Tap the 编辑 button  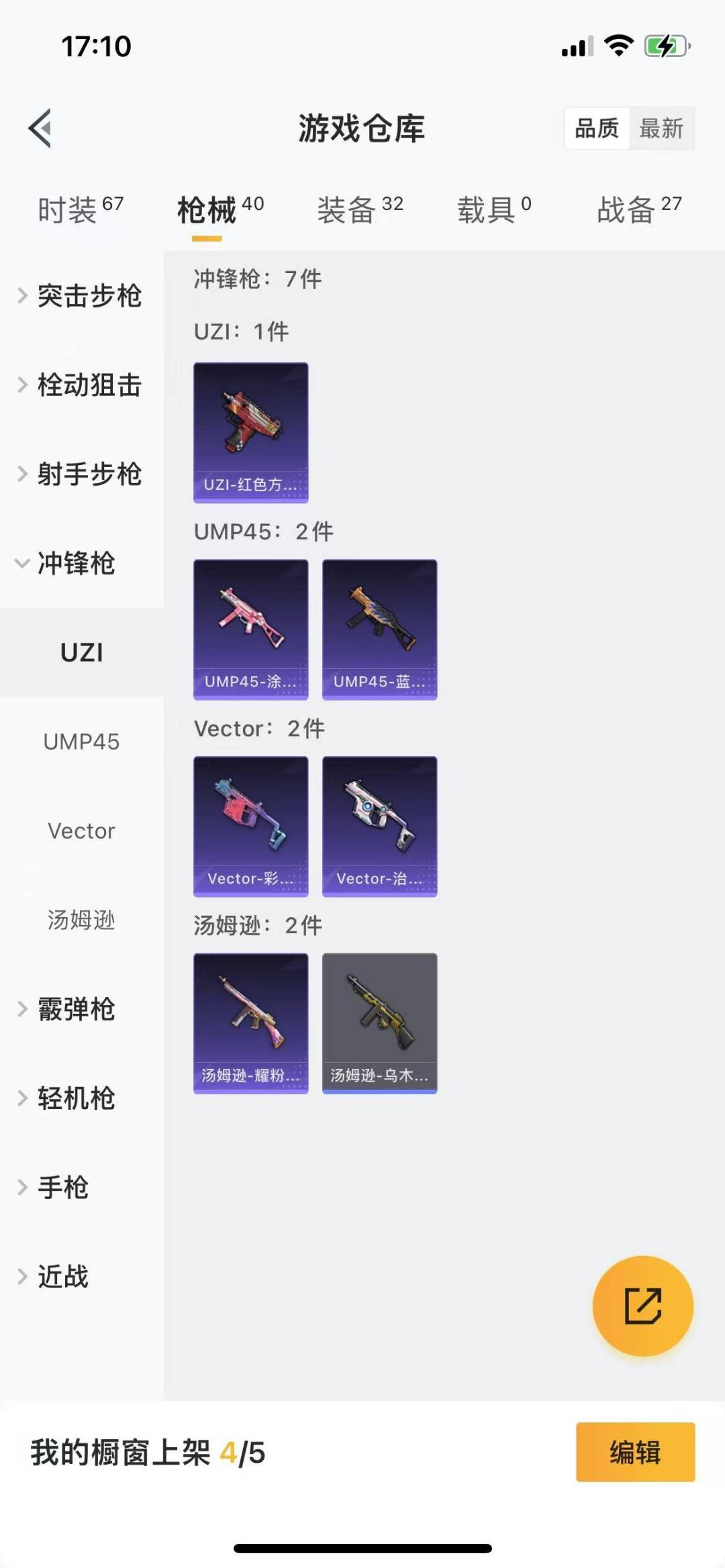(635, 1452)
